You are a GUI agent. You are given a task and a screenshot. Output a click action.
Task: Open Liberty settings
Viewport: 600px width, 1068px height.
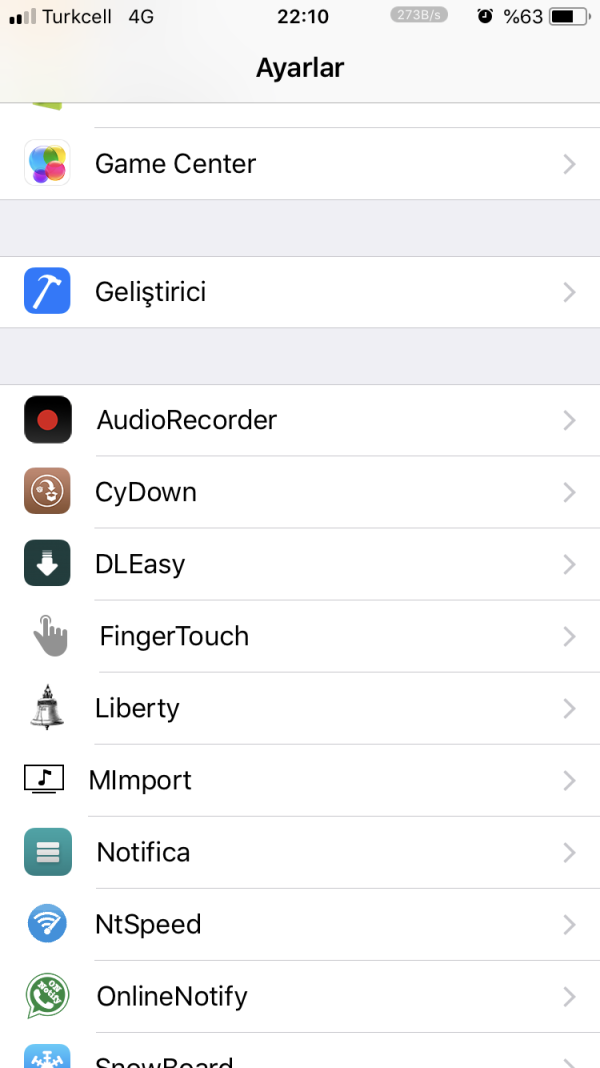[300, 708]
